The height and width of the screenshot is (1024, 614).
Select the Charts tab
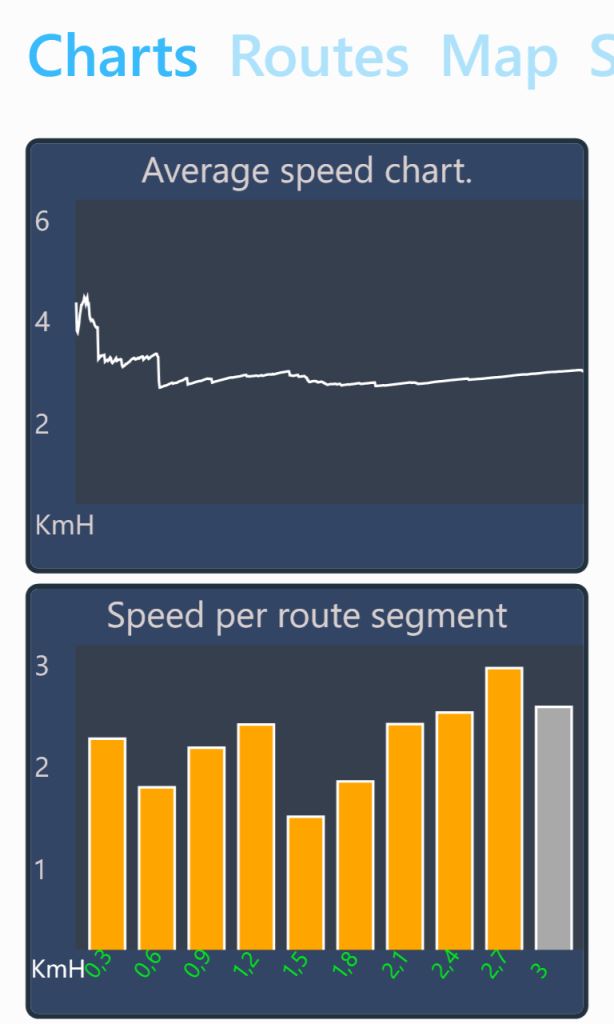coord(113,57)
